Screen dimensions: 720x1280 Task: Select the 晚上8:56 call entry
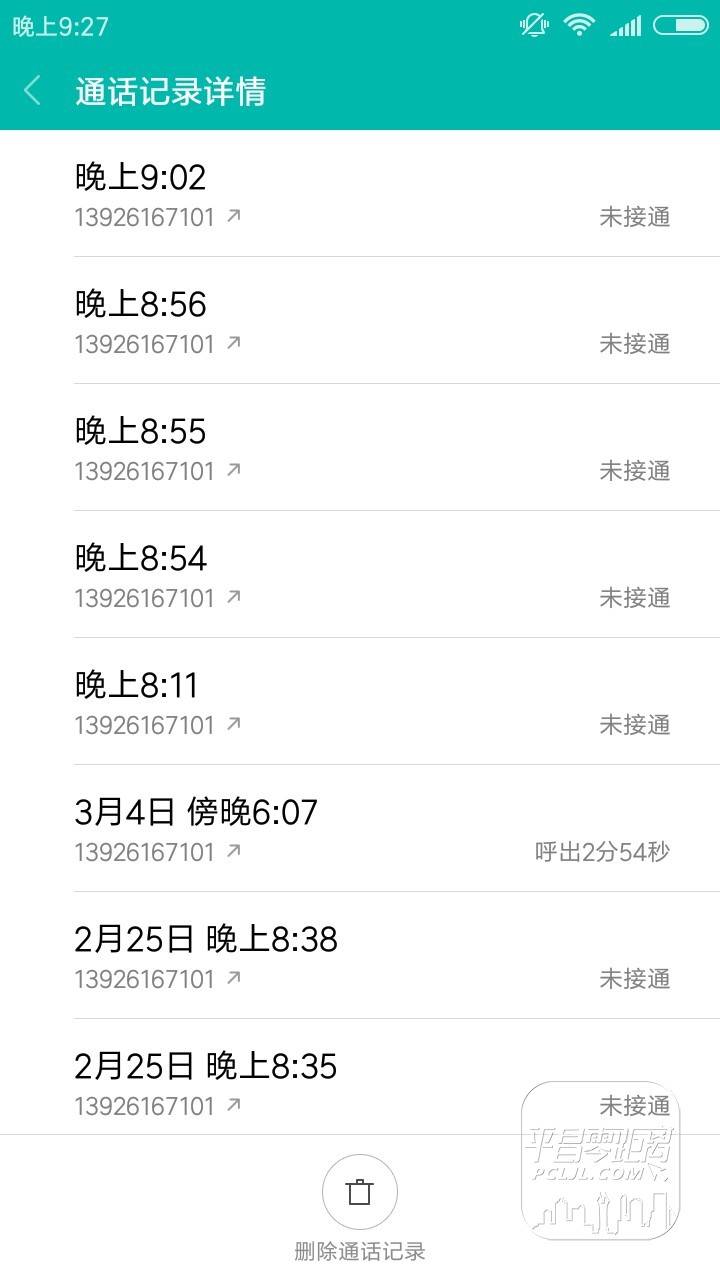(x=360, y=320)
